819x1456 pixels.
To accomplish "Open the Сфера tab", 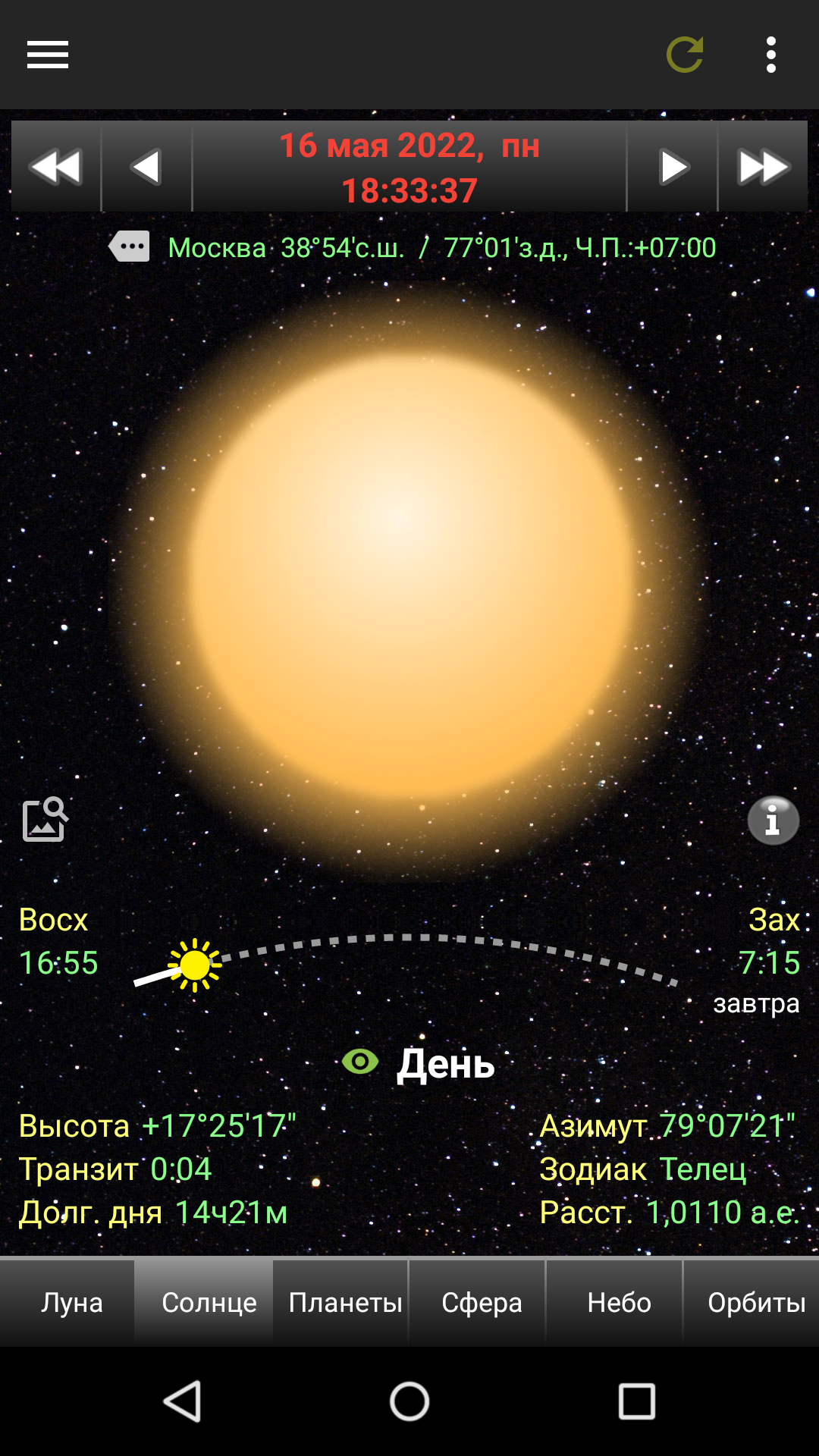I will pos(482,1302).
